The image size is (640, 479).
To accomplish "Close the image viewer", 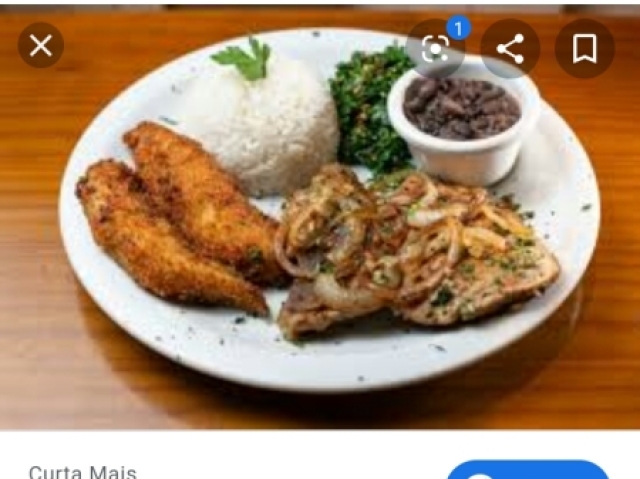I will tap(41, 46).
